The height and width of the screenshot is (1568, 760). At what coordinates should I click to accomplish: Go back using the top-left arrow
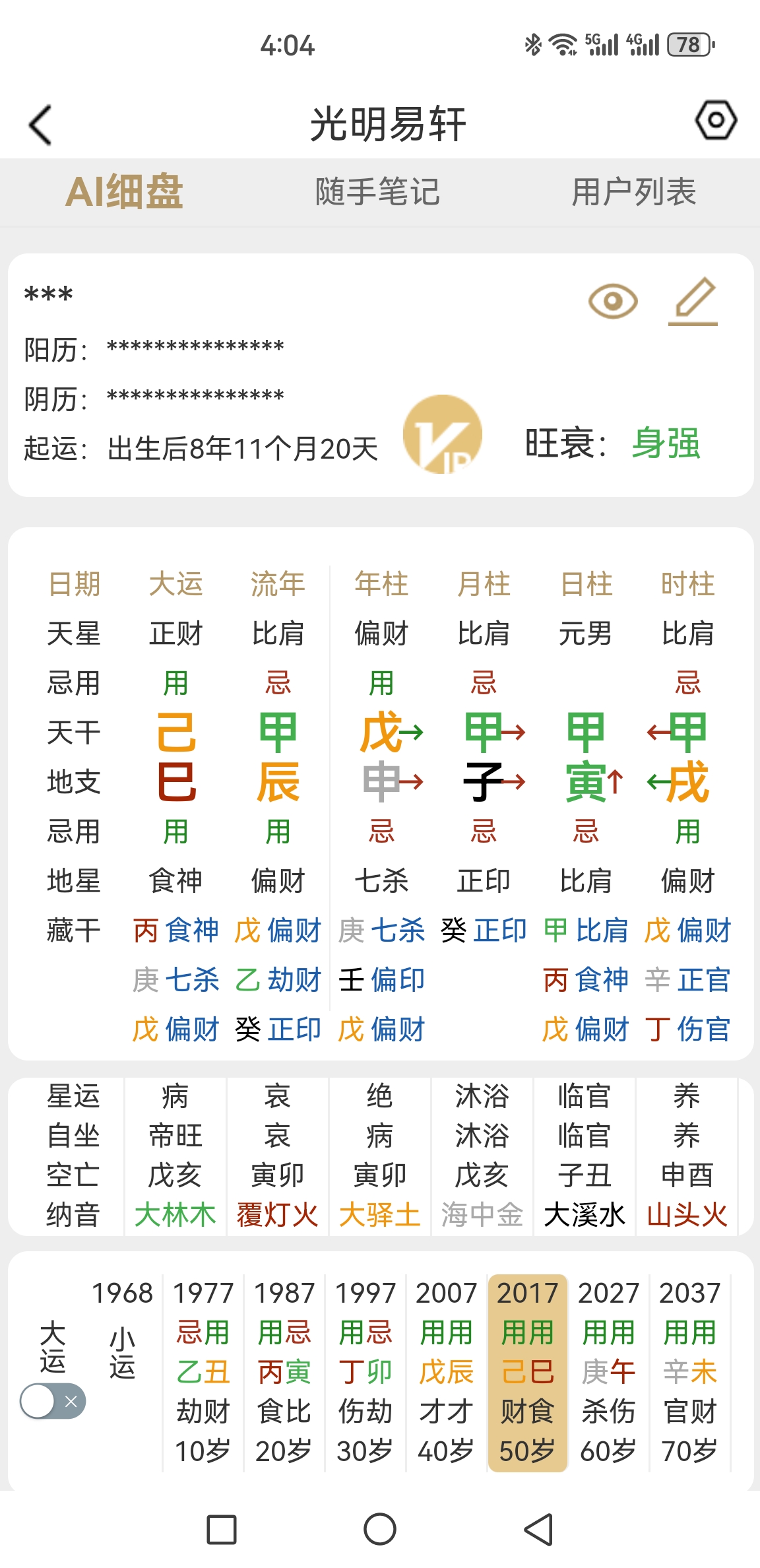[40, 125]
